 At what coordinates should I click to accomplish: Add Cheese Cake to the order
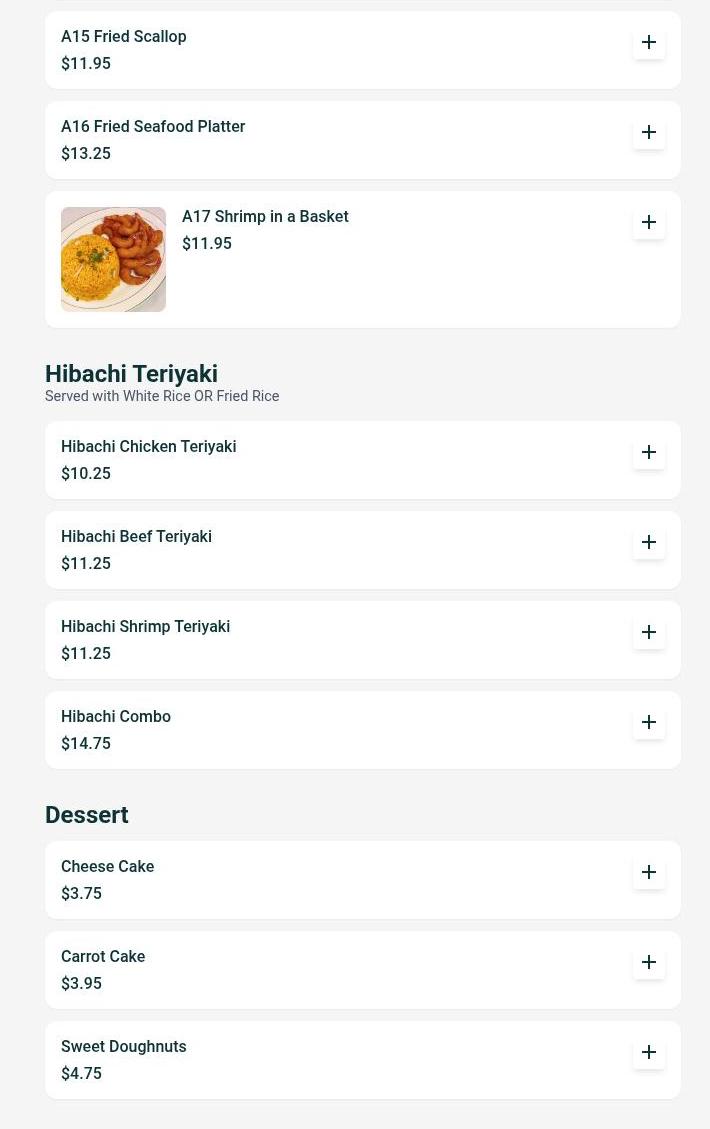649,873
